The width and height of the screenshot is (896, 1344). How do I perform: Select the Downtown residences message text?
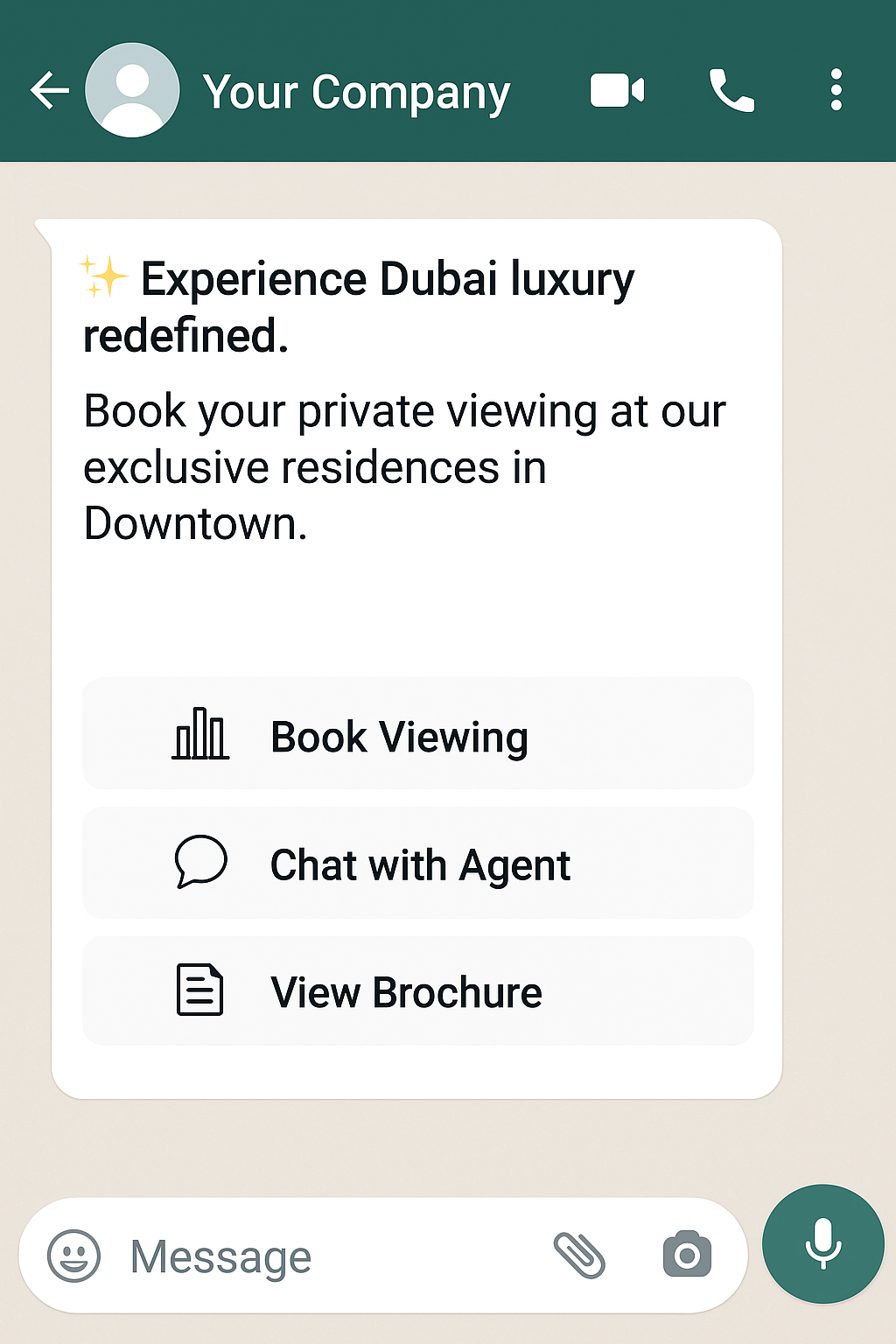pyautogui.click(x=402, y=466)
